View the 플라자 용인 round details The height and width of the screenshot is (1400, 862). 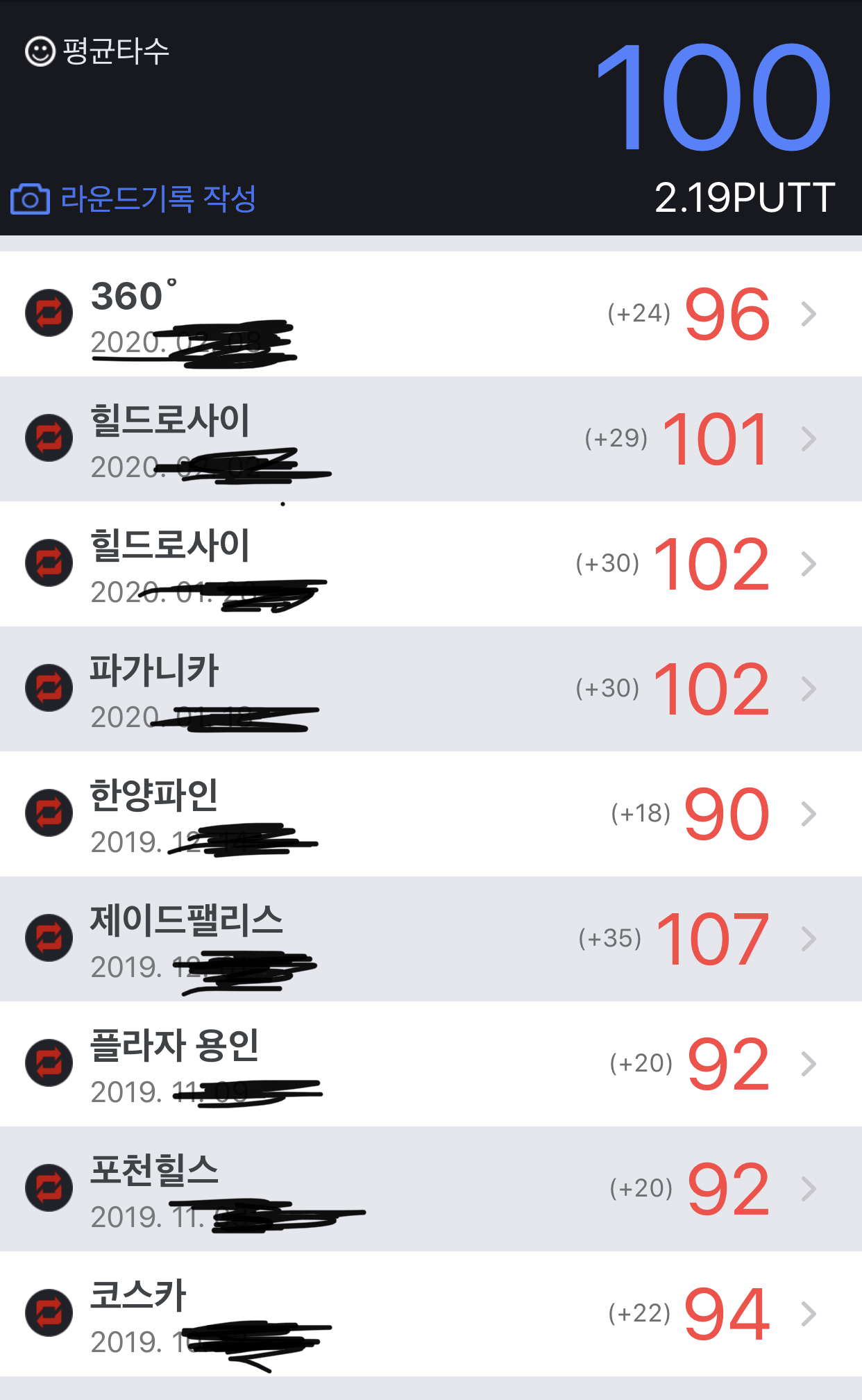(x=430, y=1064)
